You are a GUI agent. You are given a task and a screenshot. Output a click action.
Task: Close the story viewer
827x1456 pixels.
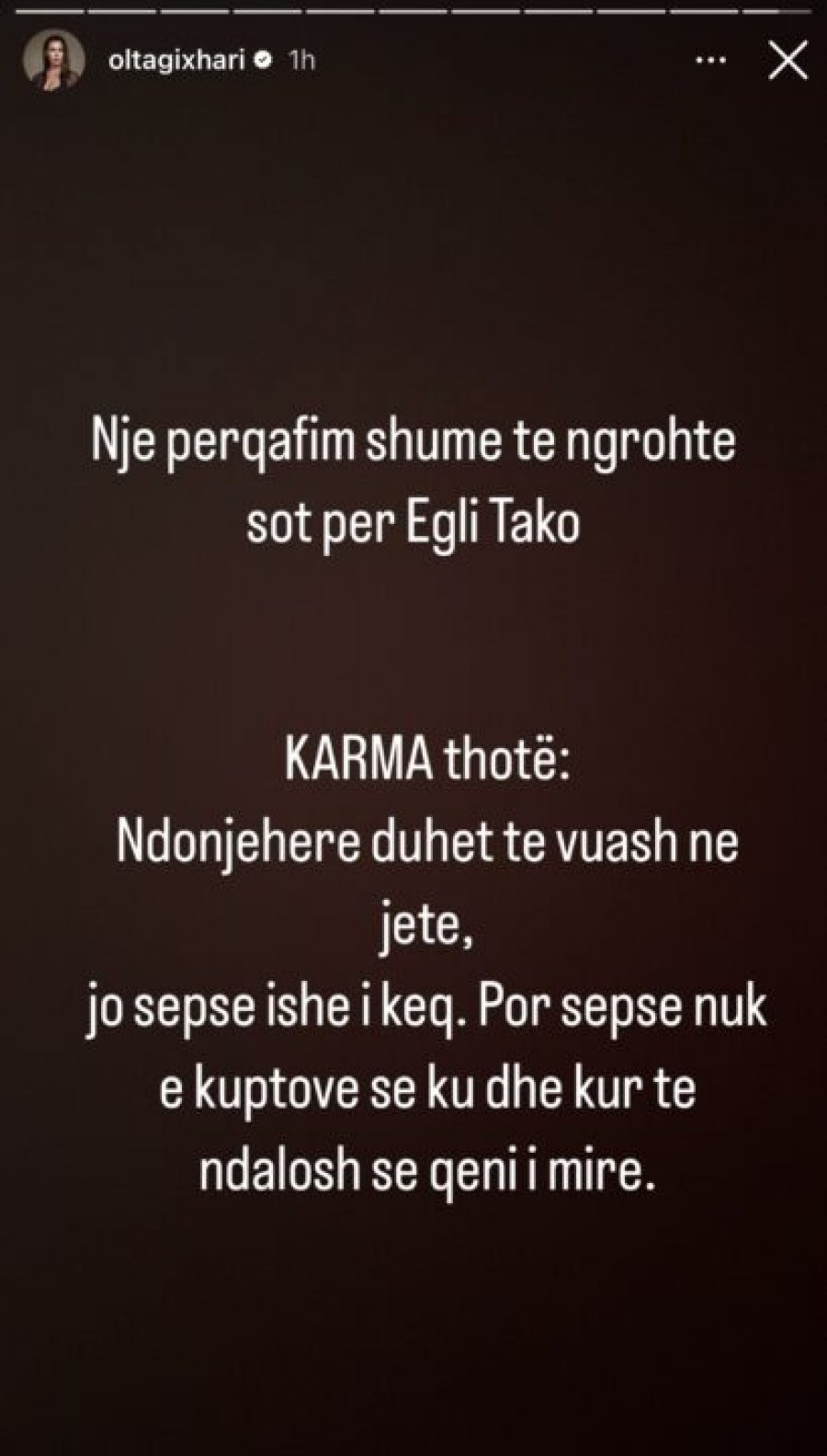[x=787, y=61]
